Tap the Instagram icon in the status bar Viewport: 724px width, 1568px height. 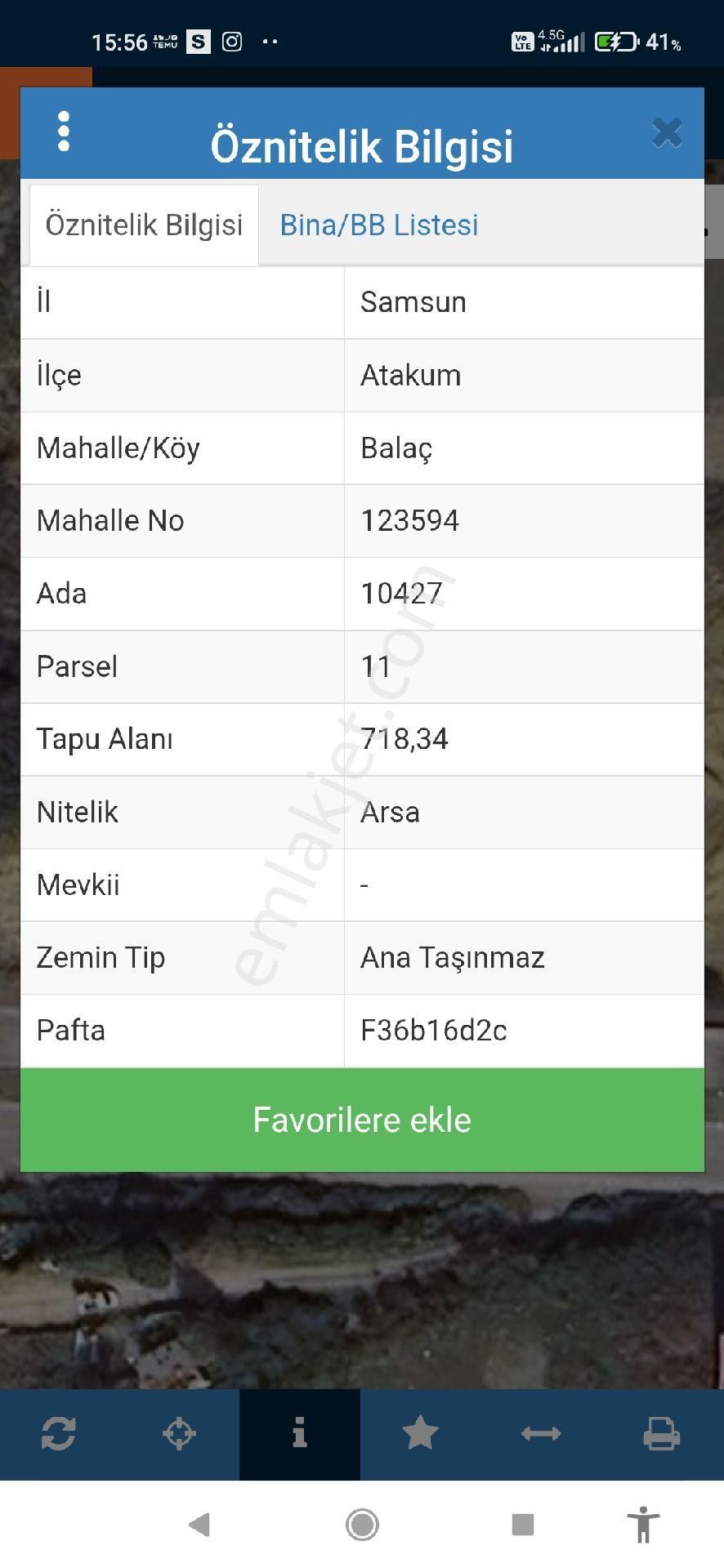(233, 41)
